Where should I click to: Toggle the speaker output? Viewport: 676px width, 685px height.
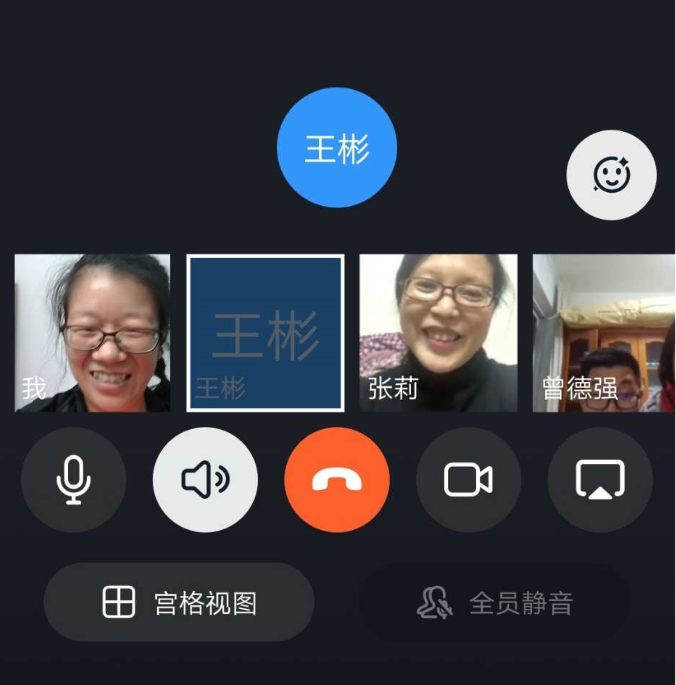click(x=205, y=480)
